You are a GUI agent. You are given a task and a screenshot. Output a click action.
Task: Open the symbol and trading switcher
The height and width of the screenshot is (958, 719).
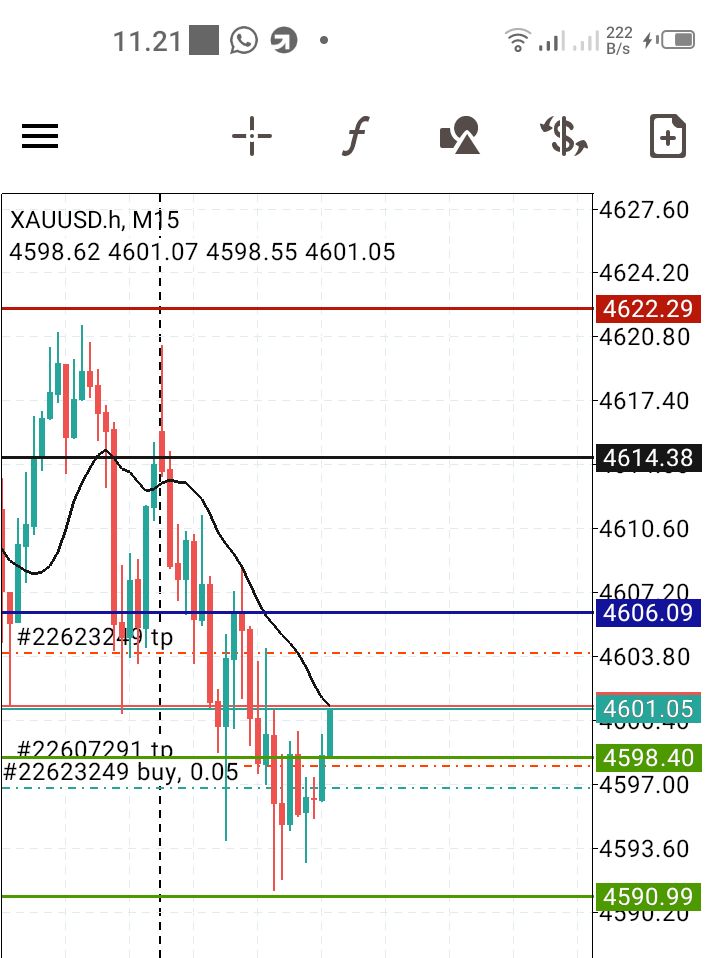pos(564,136)
